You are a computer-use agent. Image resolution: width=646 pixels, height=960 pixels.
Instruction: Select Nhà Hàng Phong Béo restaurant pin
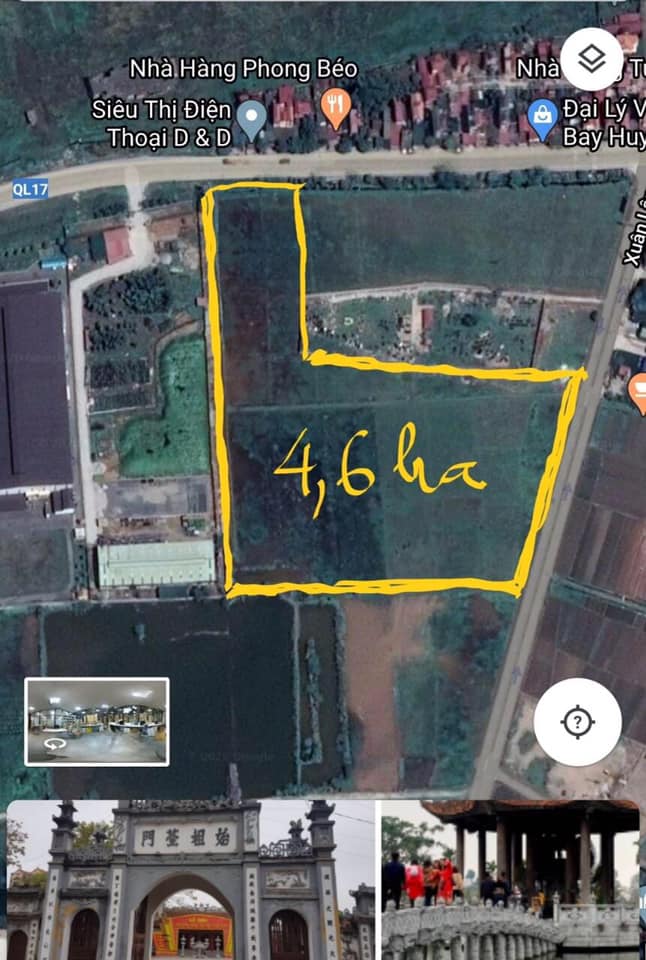pyautogui.click(x=336, y=106)
